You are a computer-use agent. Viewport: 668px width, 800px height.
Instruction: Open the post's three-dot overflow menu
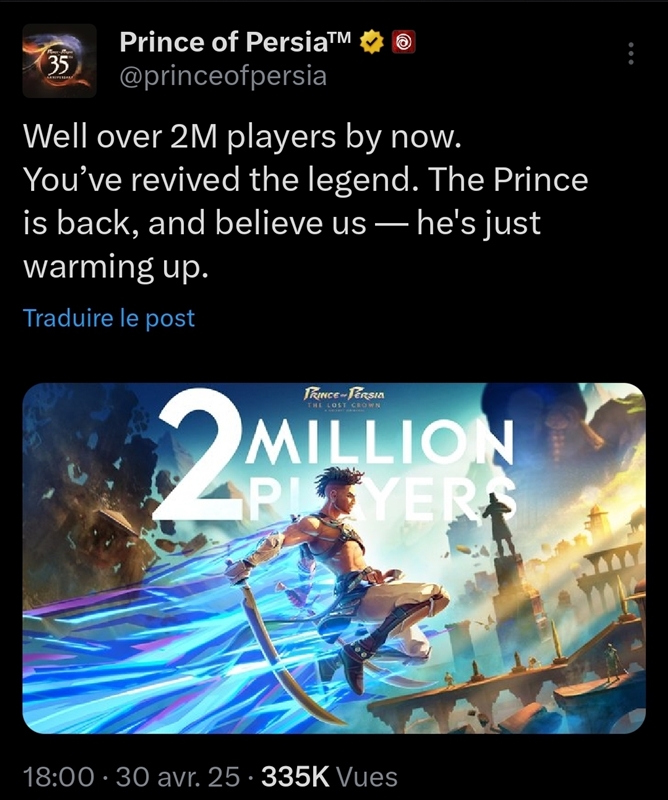[x=631, y=54]
